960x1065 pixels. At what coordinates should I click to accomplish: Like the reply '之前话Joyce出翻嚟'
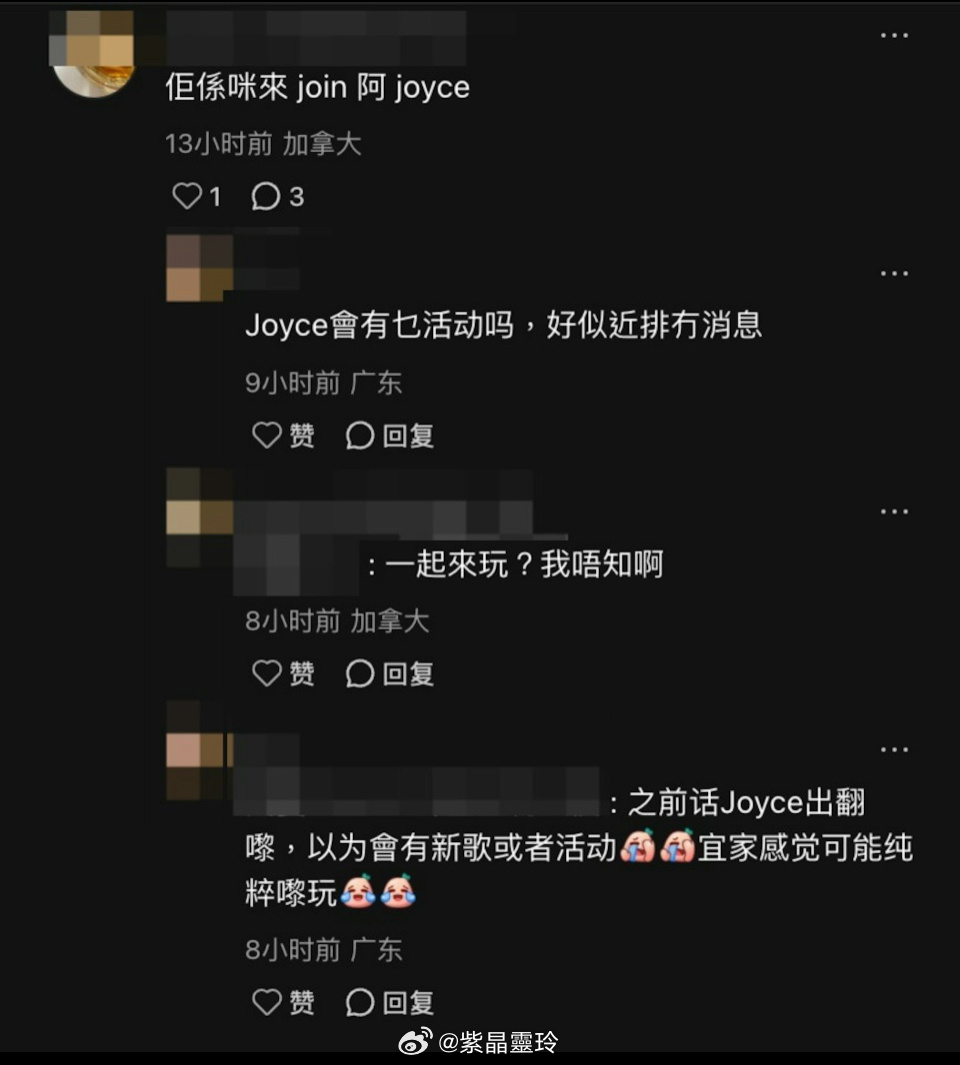click(267, 1001)
